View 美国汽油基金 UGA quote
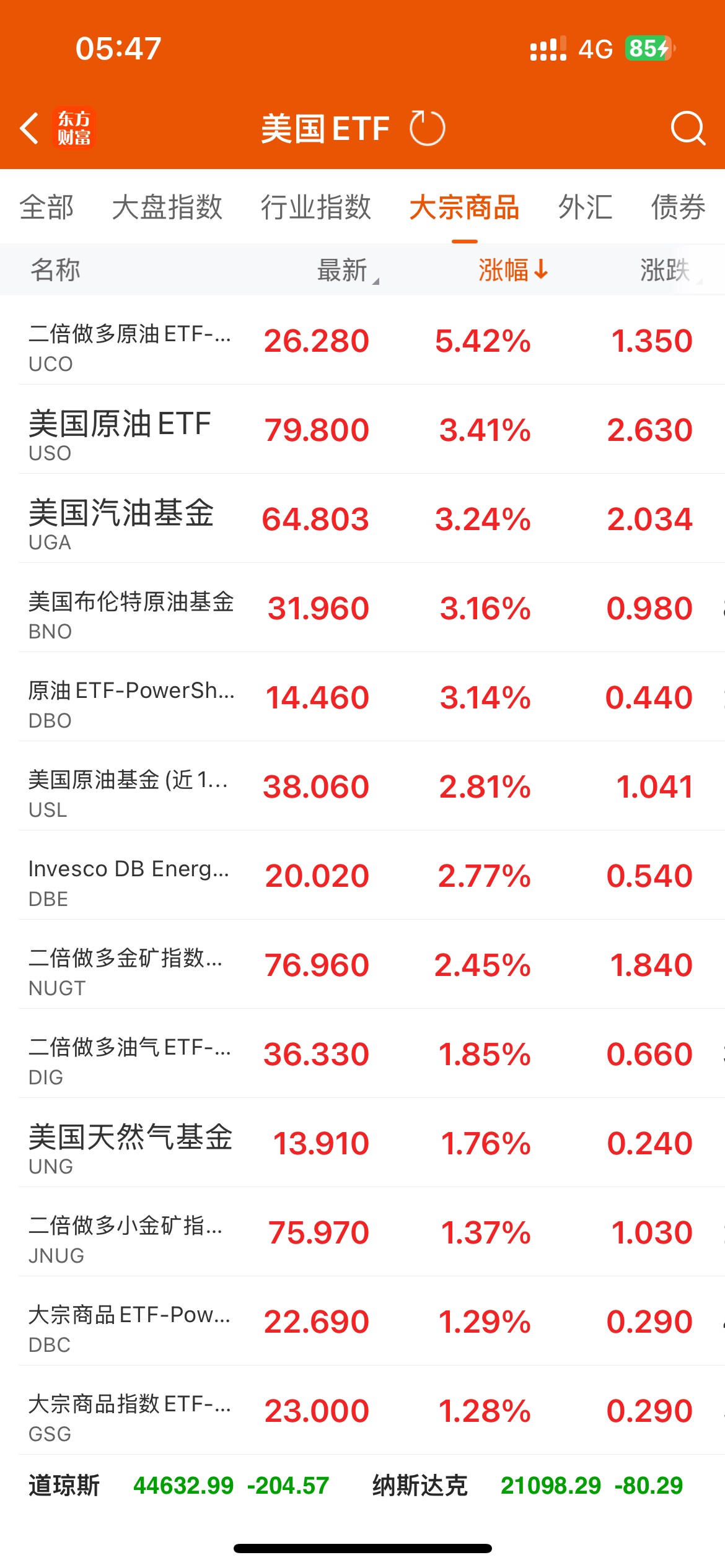 coord(362,518)
